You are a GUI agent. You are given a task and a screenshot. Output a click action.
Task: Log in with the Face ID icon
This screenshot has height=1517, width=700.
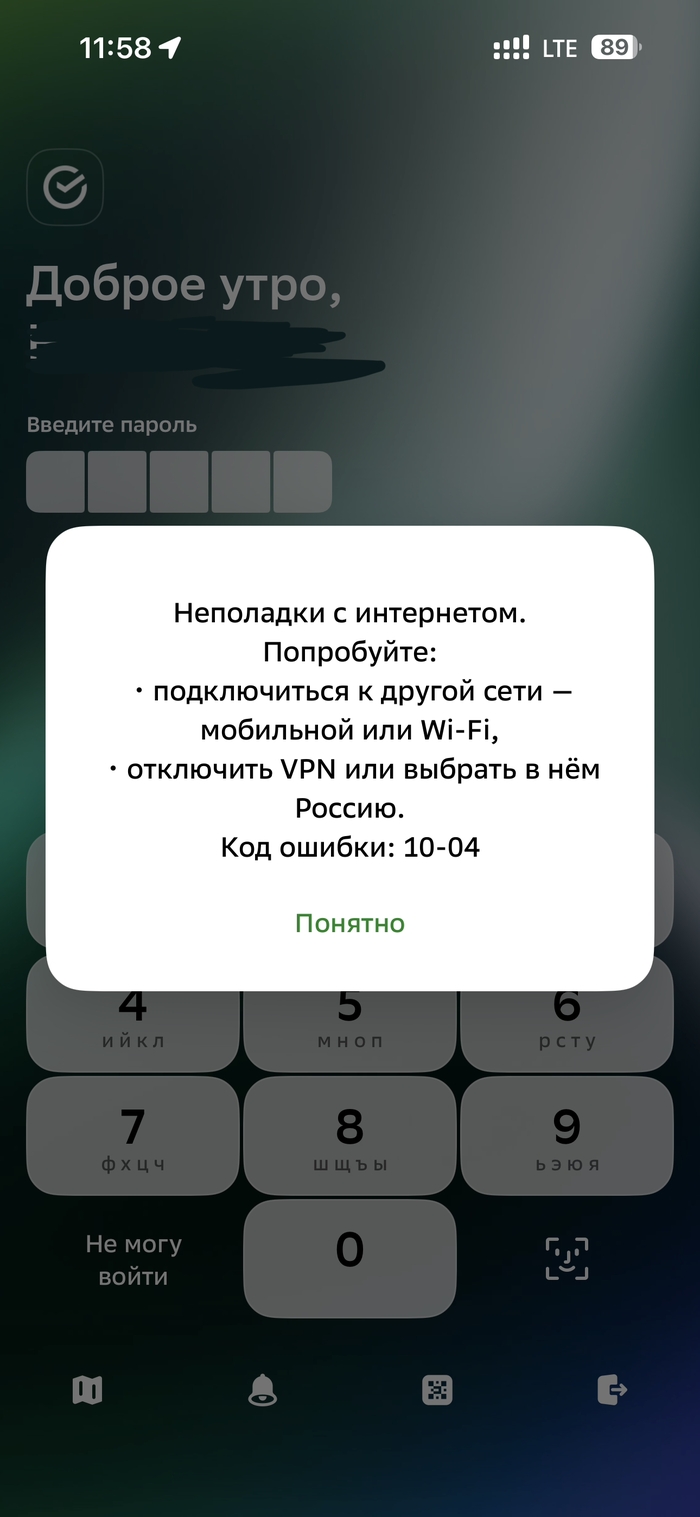click(566, 1258)
